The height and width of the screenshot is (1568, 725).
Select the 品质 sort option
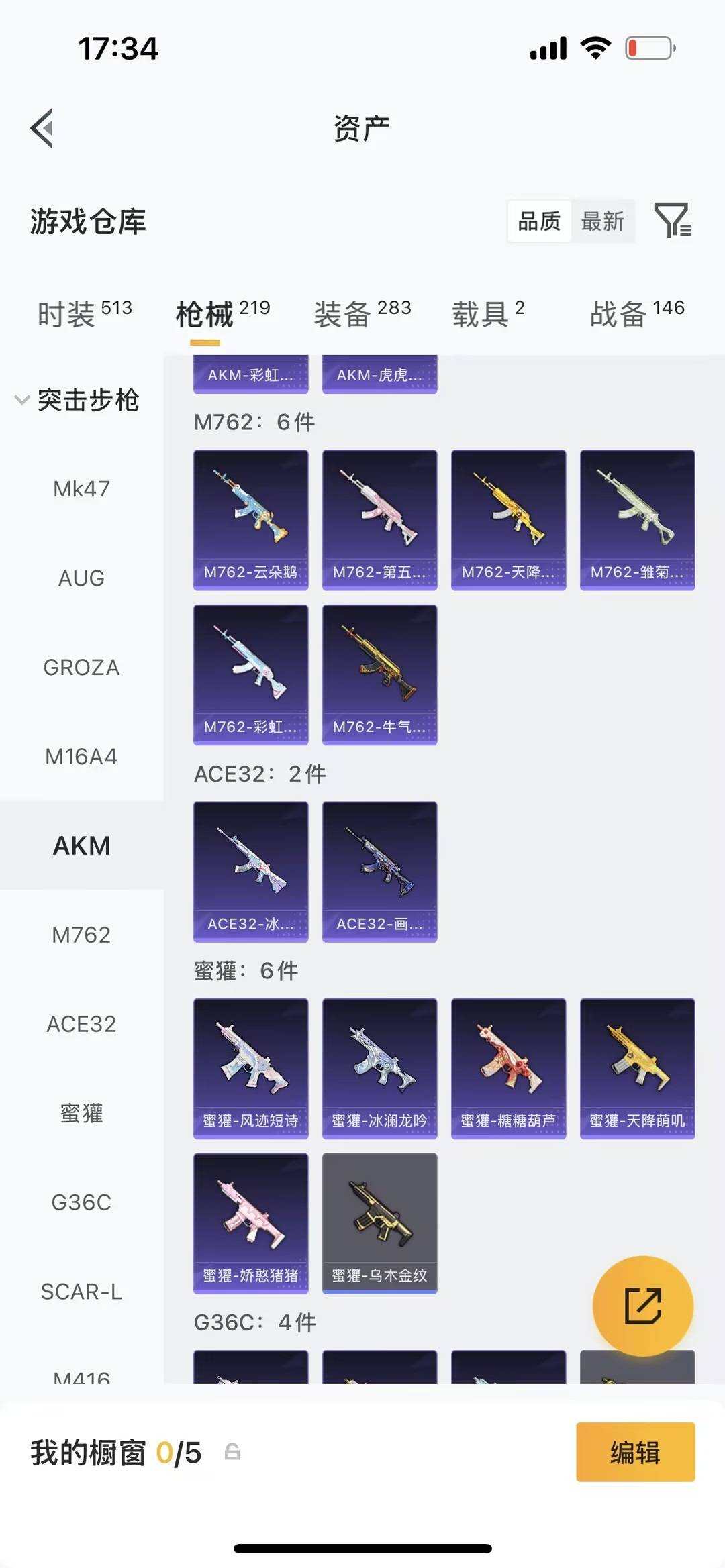point(539,221)
